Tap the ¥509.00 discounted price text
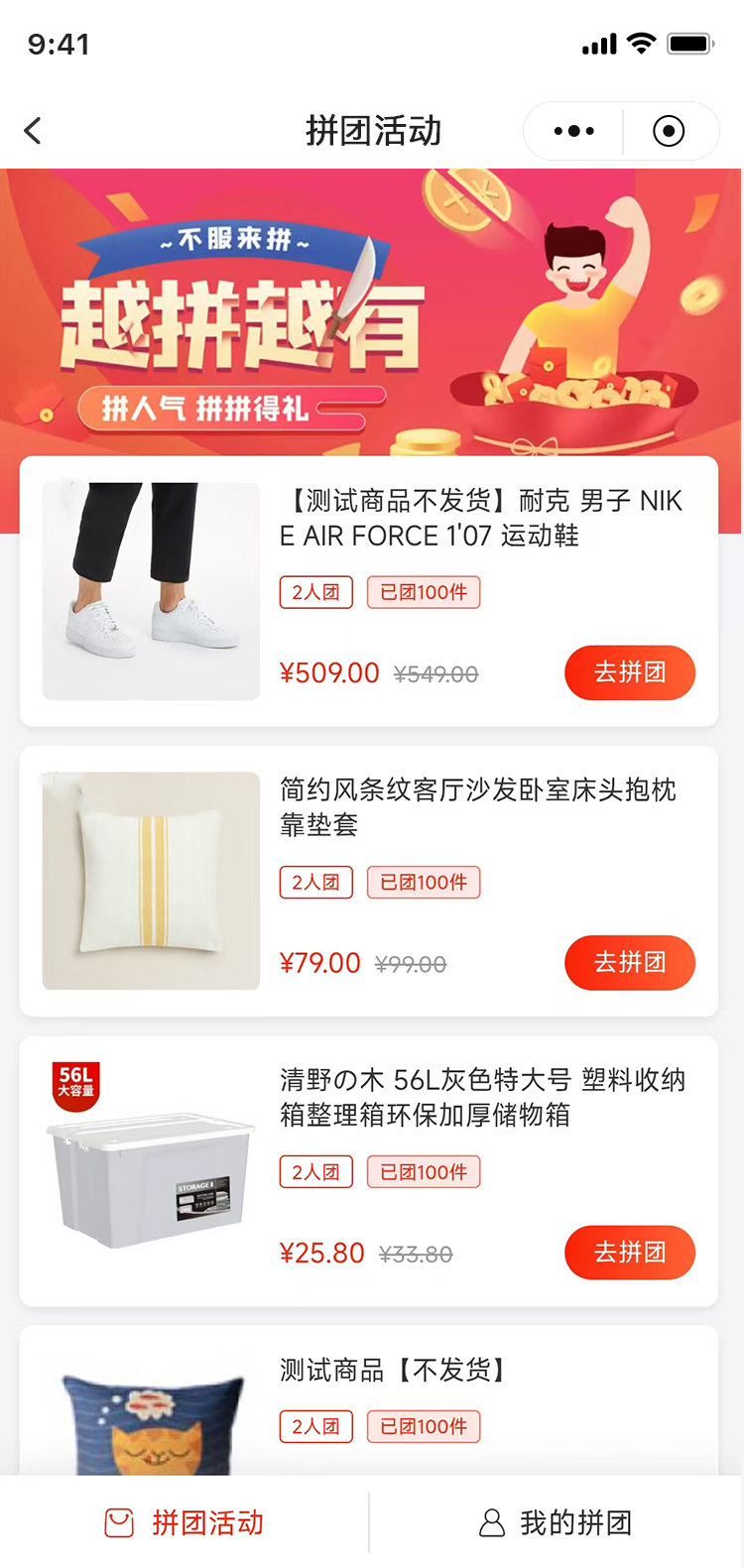744x1568 pixels. pyautogui.click(x=329, y=672)
